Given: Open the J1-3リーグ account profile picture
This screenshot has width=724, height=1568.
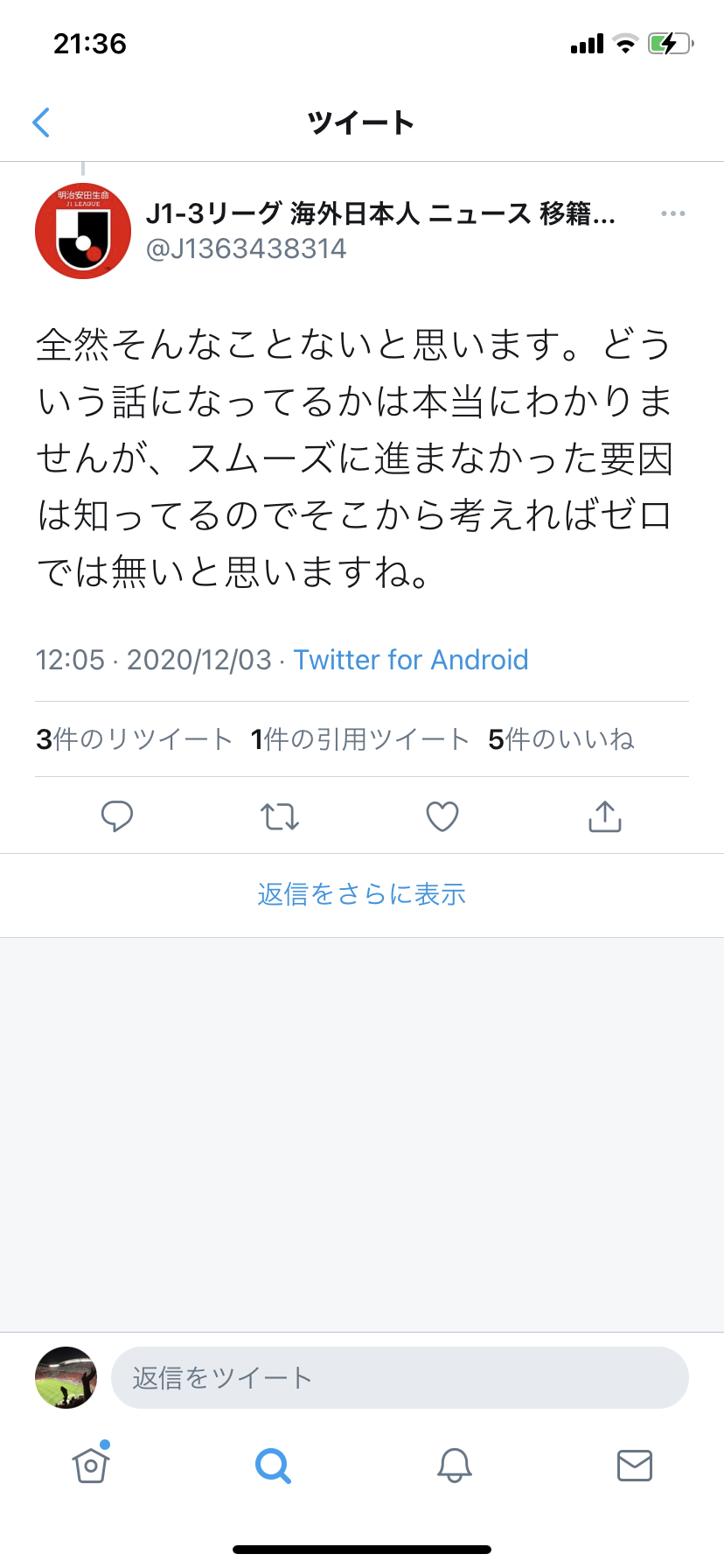Looking at the screenshot, I should pyautogui.click(x=83, y=231).
